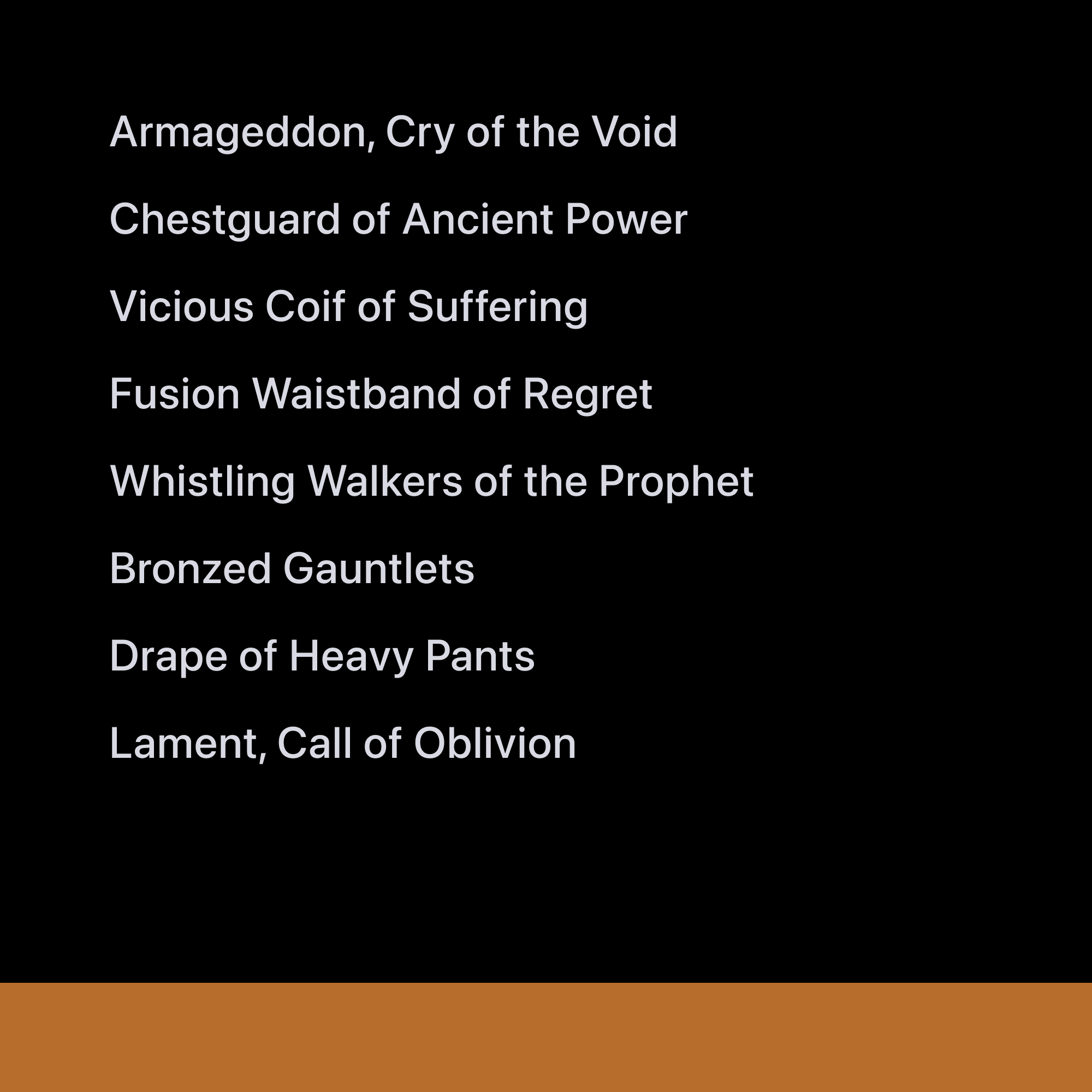Open Vicious Coif of Suffering

tap(349, 307)
